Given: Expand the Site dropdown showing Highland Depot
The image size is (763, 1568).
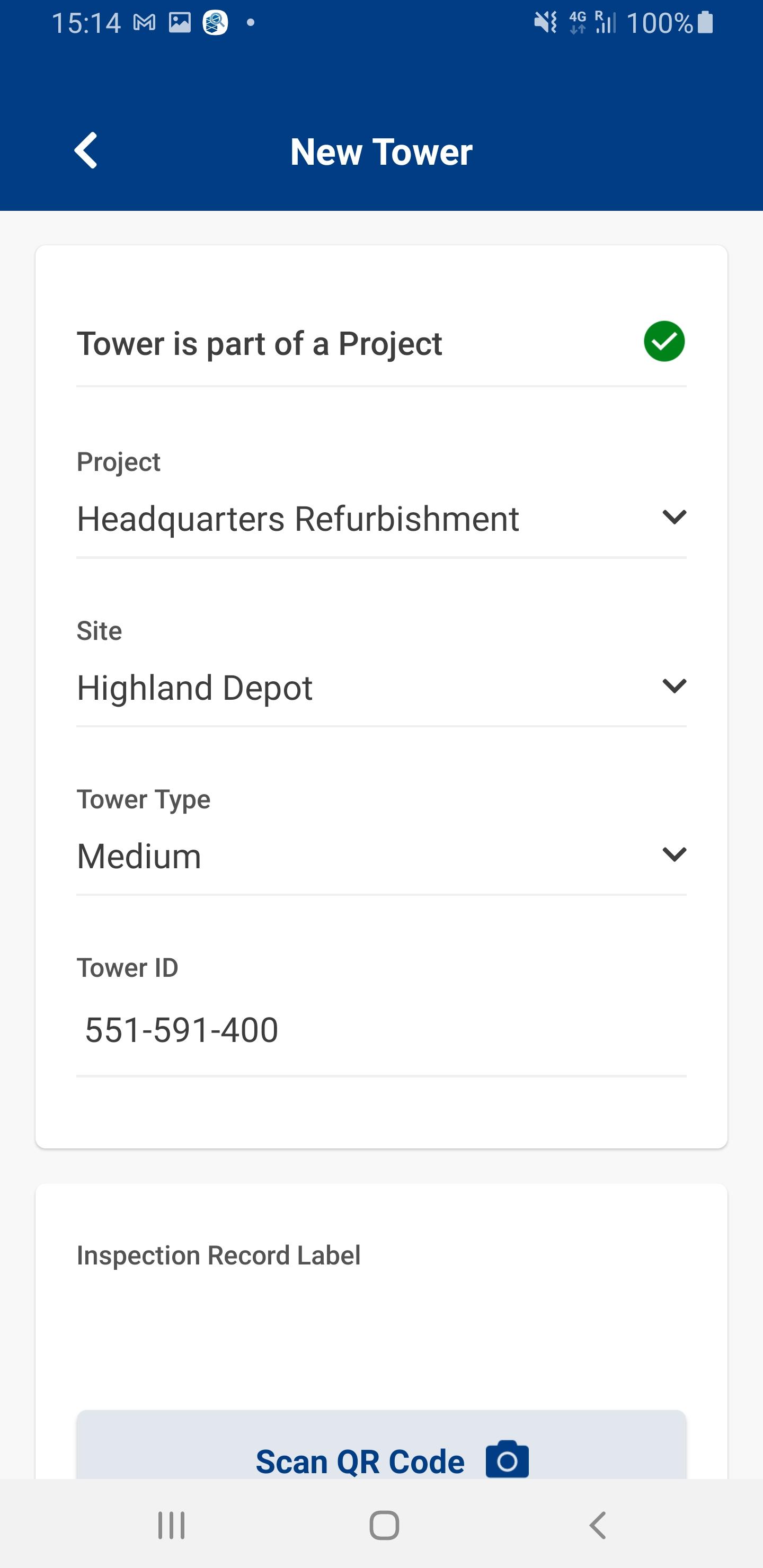Looking at the screenshot, I should tap(381, 687).
